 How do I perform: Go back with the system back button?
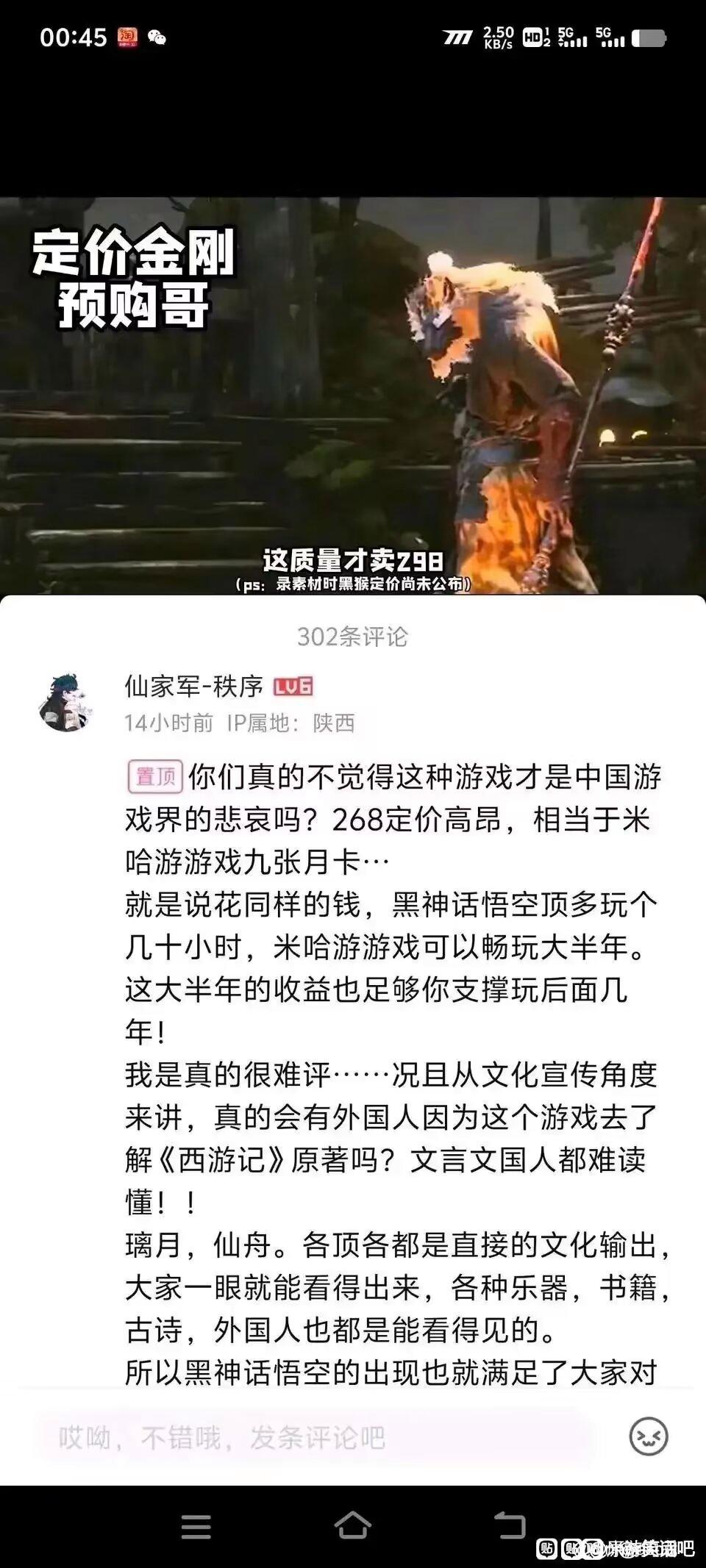pyautogui.click(x=509, y=1526)
